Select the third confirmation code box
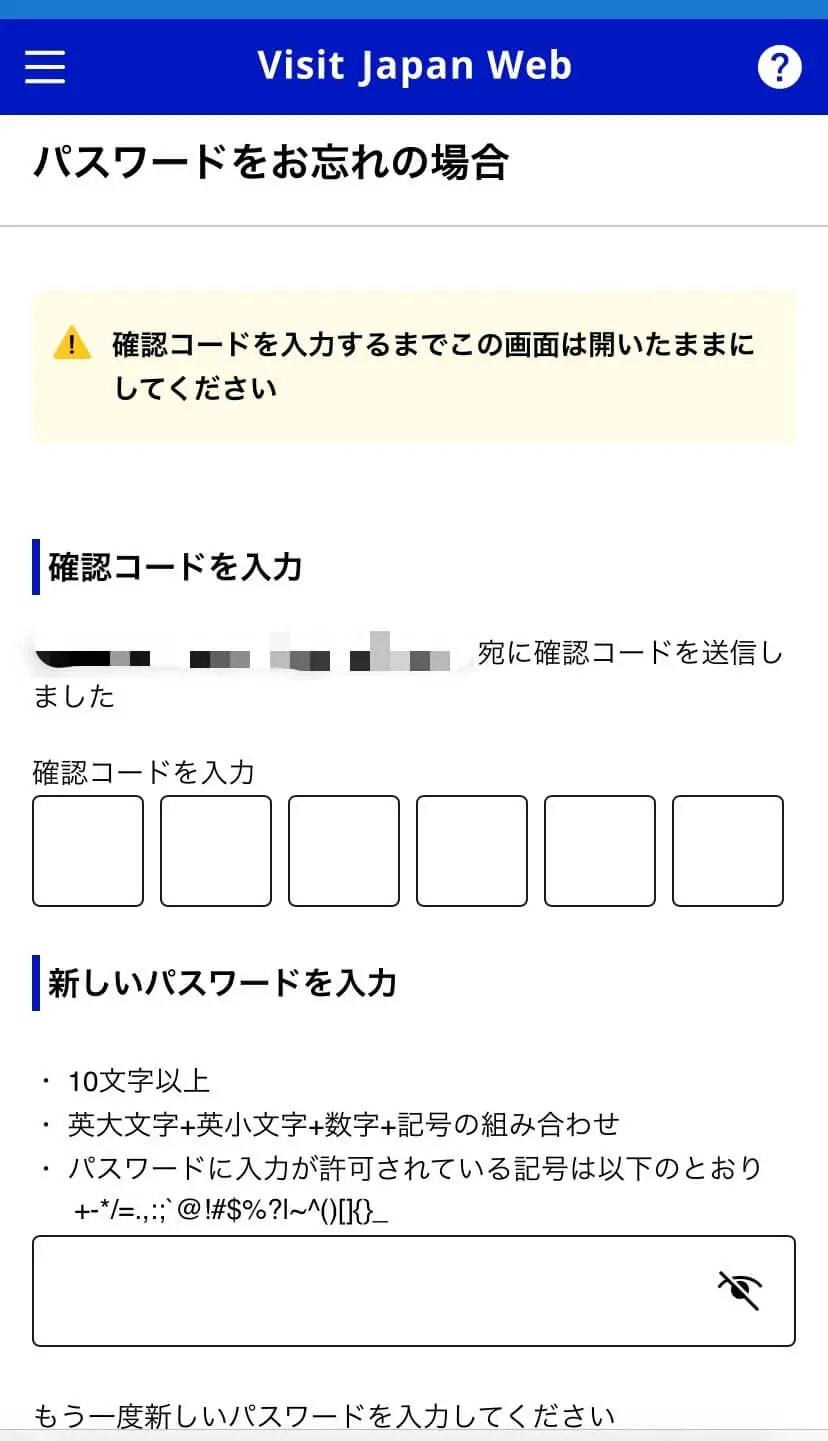The width and height of the screenshot is (828, 1441). pos(344,851)
